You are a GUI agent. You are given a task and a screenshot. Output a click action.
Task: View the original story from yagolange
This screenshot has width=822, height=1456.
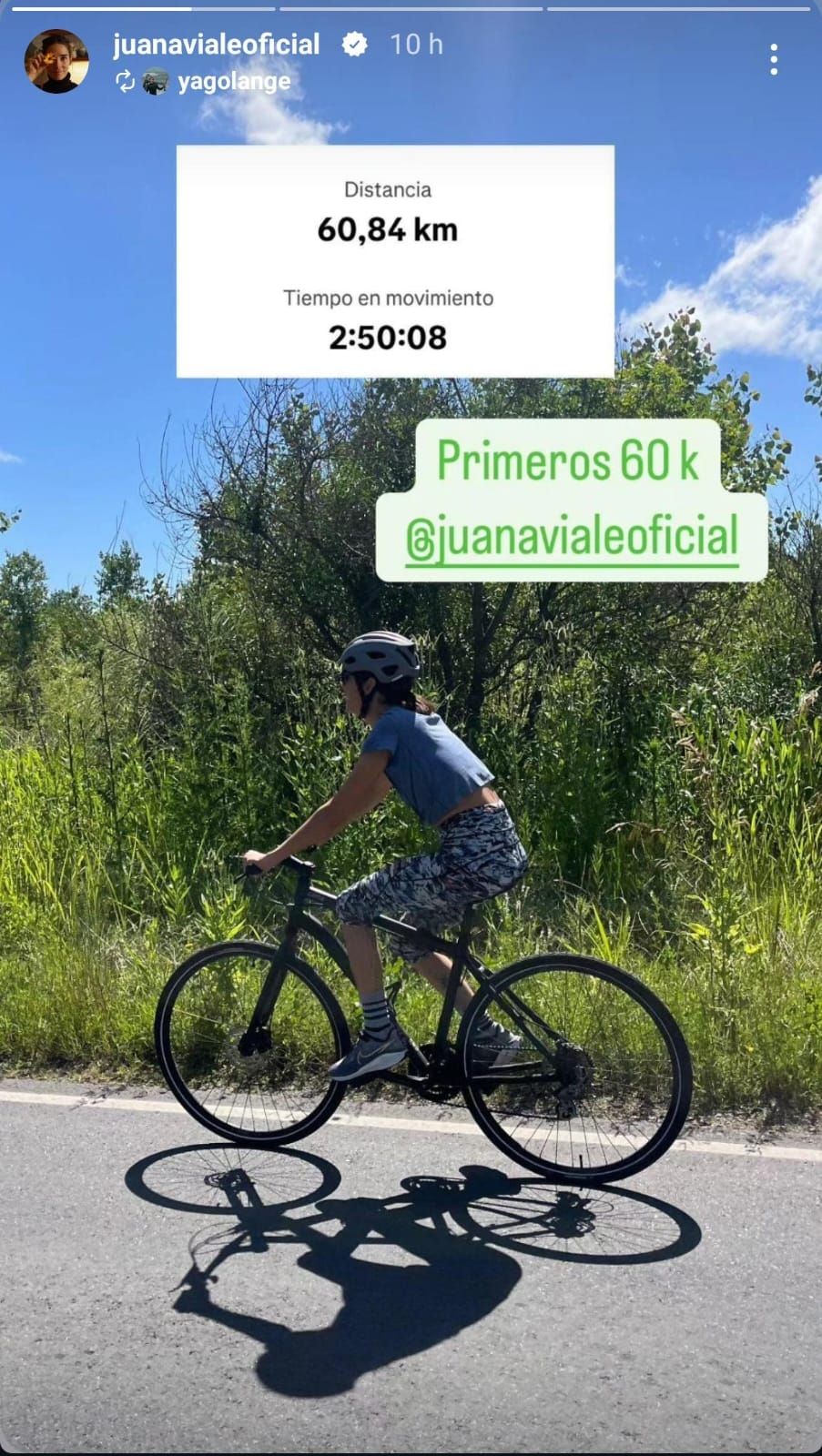pyautogui.click(x=233, y=82)
